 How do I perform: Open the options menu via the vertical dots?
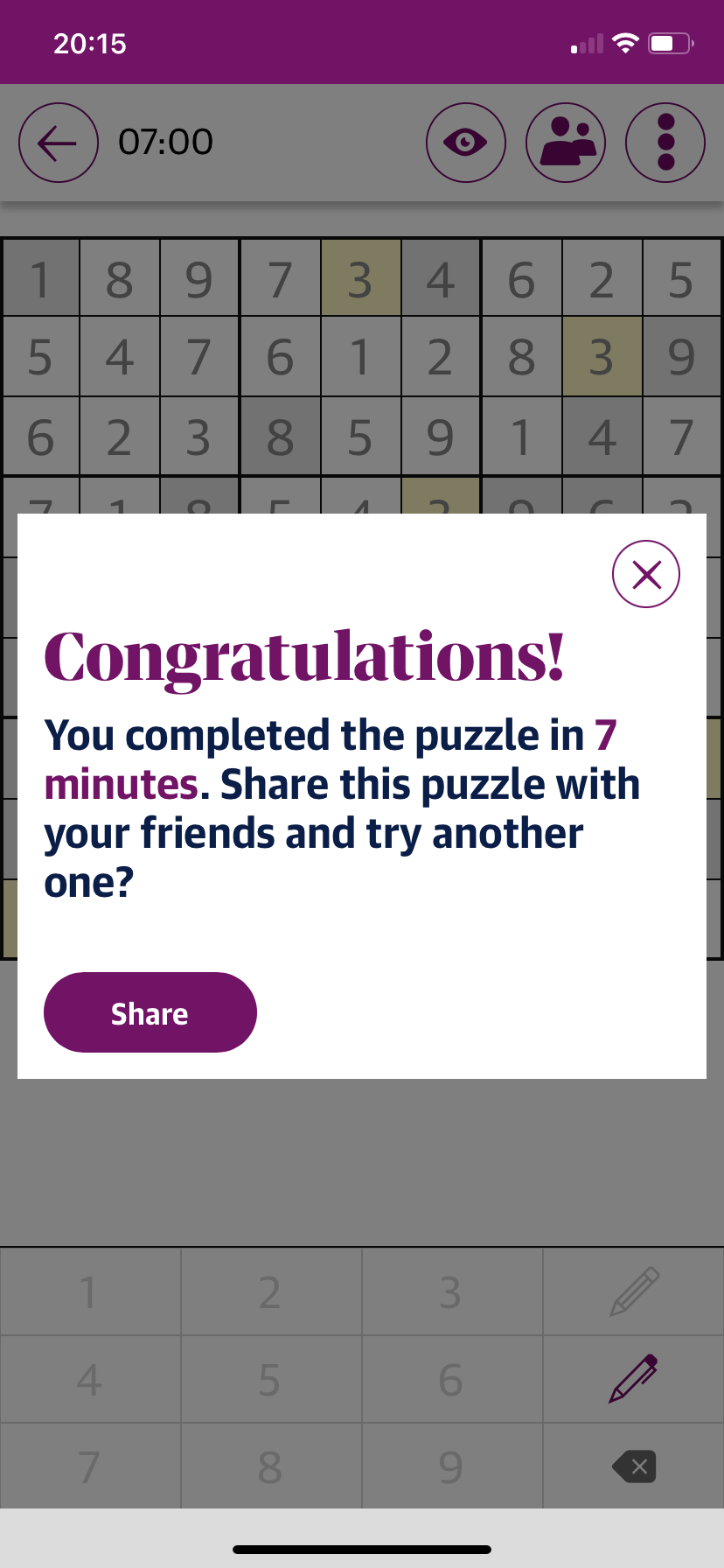665,142
